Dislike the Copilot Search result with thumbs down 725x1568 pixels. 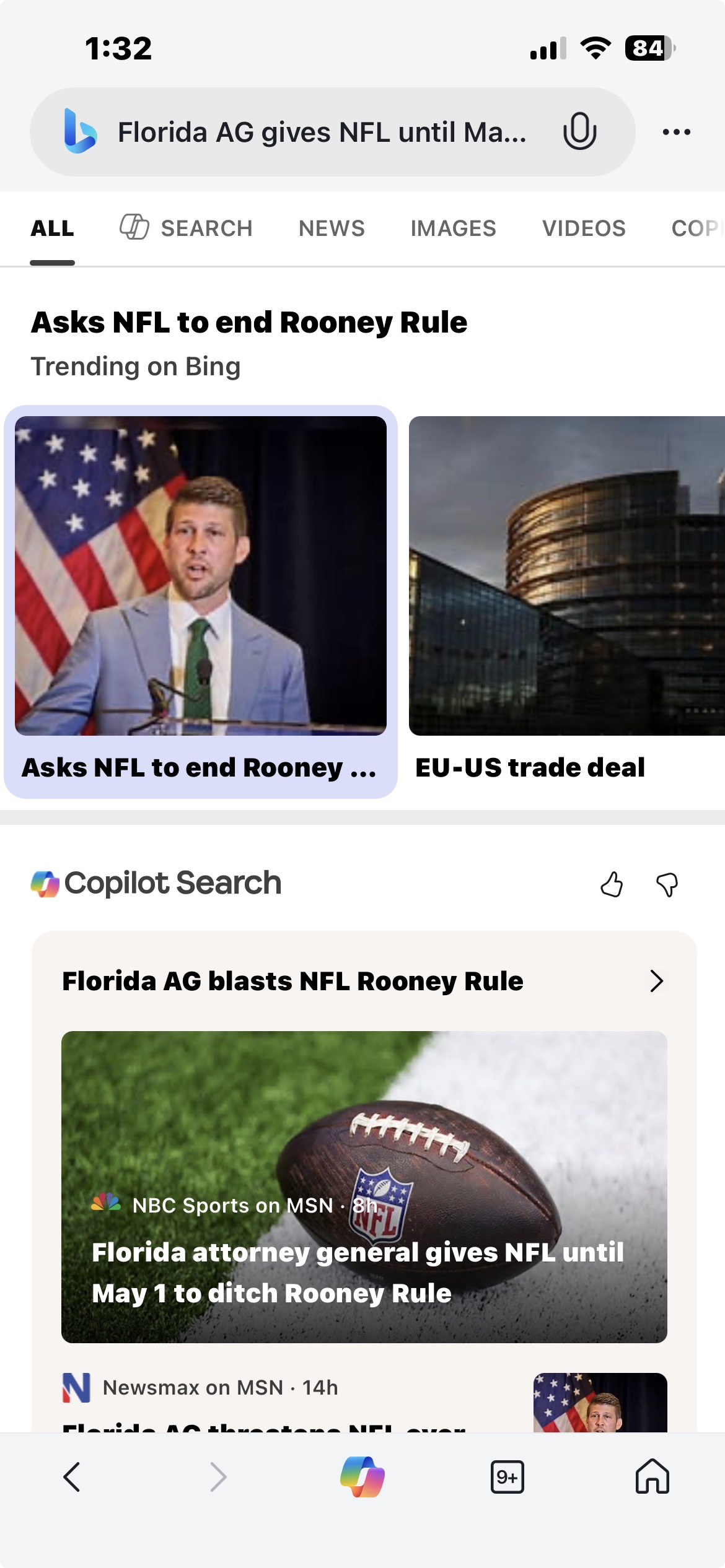point(667,884)
